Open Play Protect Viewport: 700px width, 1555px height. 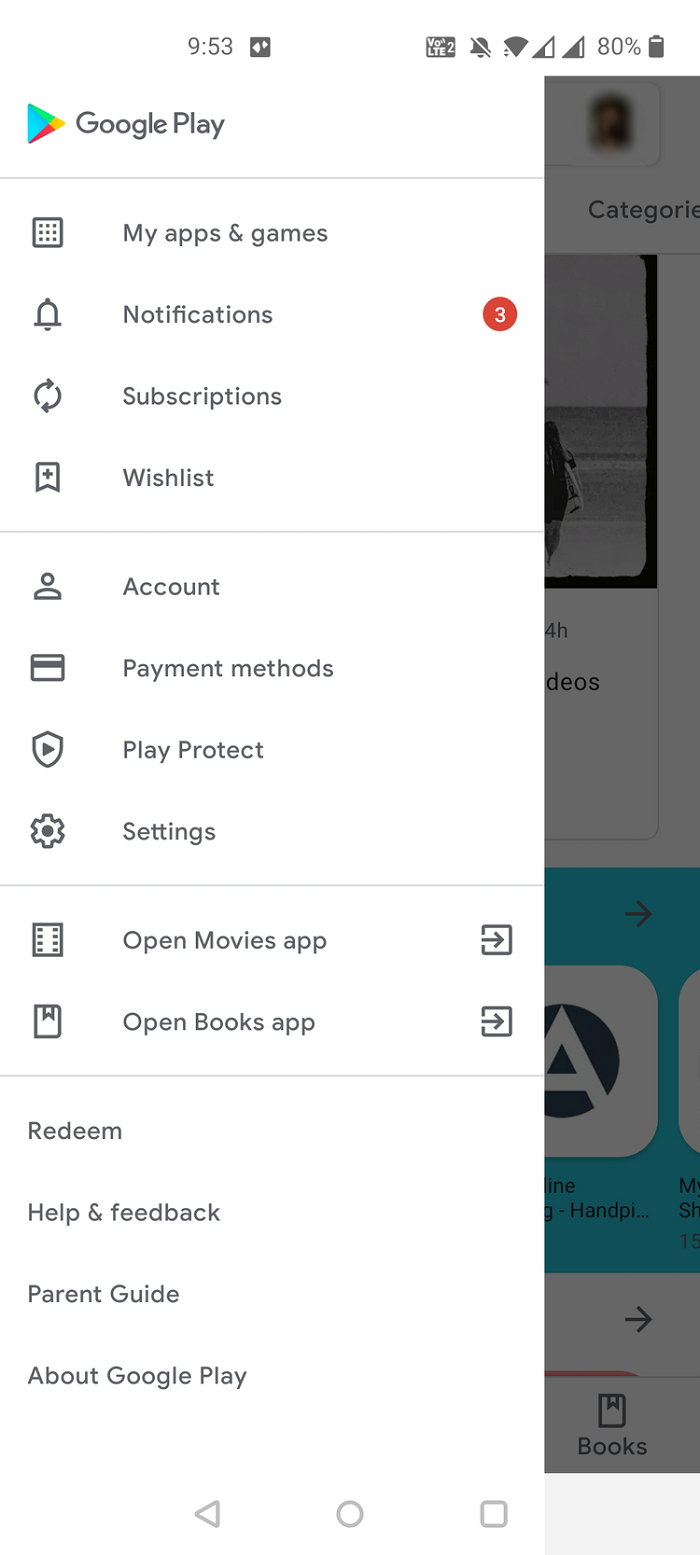coord(193,750)
